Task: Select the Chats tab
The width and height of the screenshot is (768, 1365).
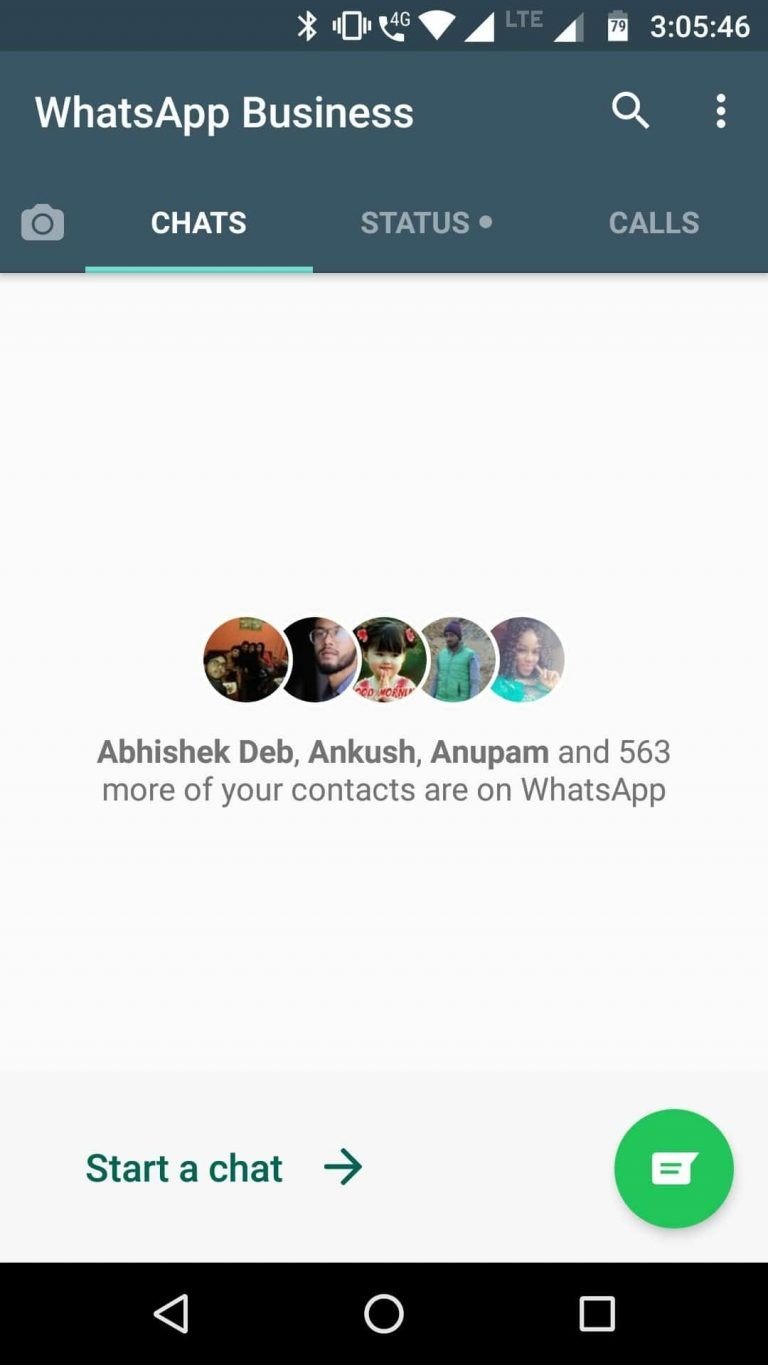Action: point(199,222)
